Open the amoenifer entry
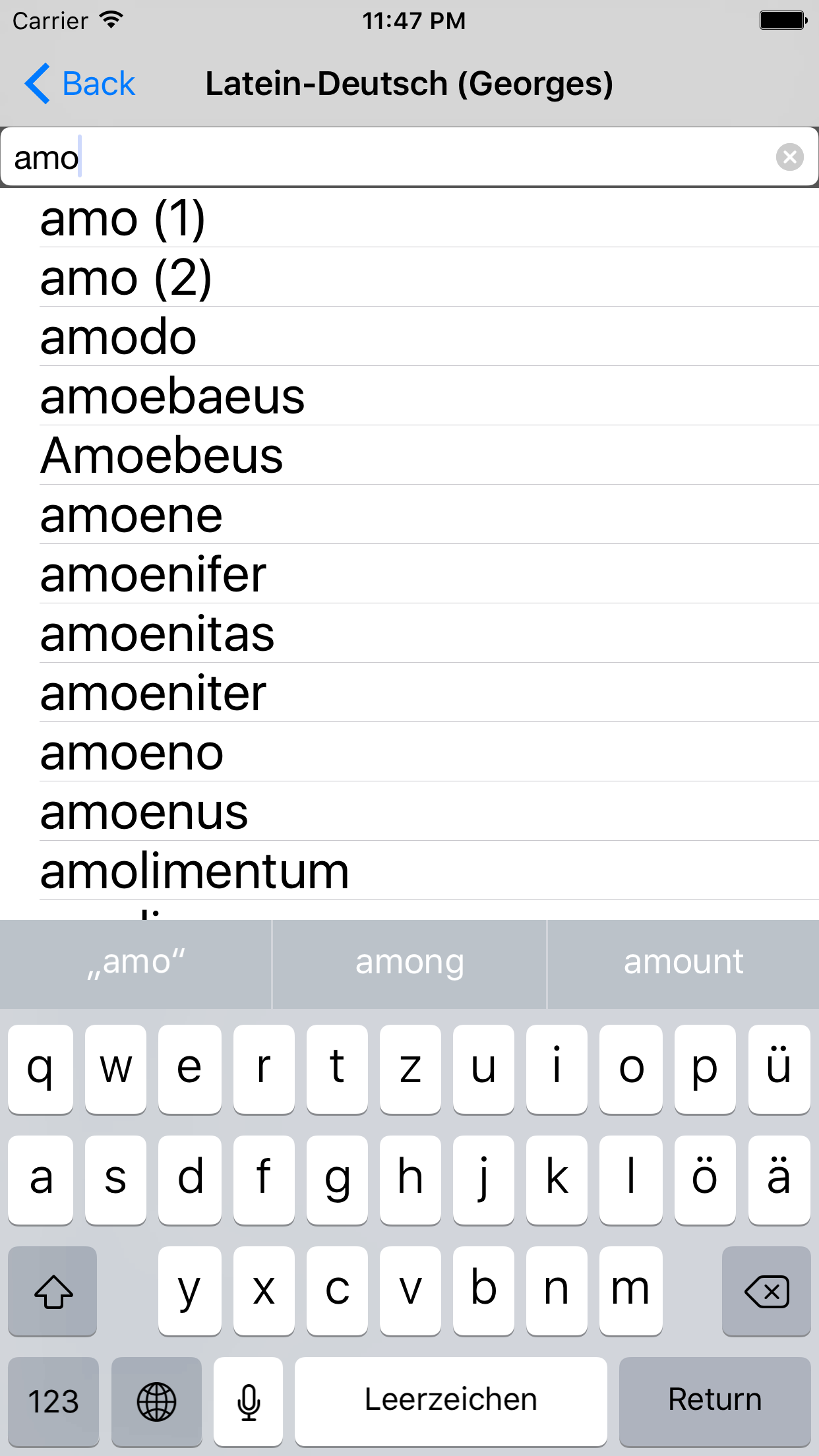The image size is (819, 1456). pos(409,574)
